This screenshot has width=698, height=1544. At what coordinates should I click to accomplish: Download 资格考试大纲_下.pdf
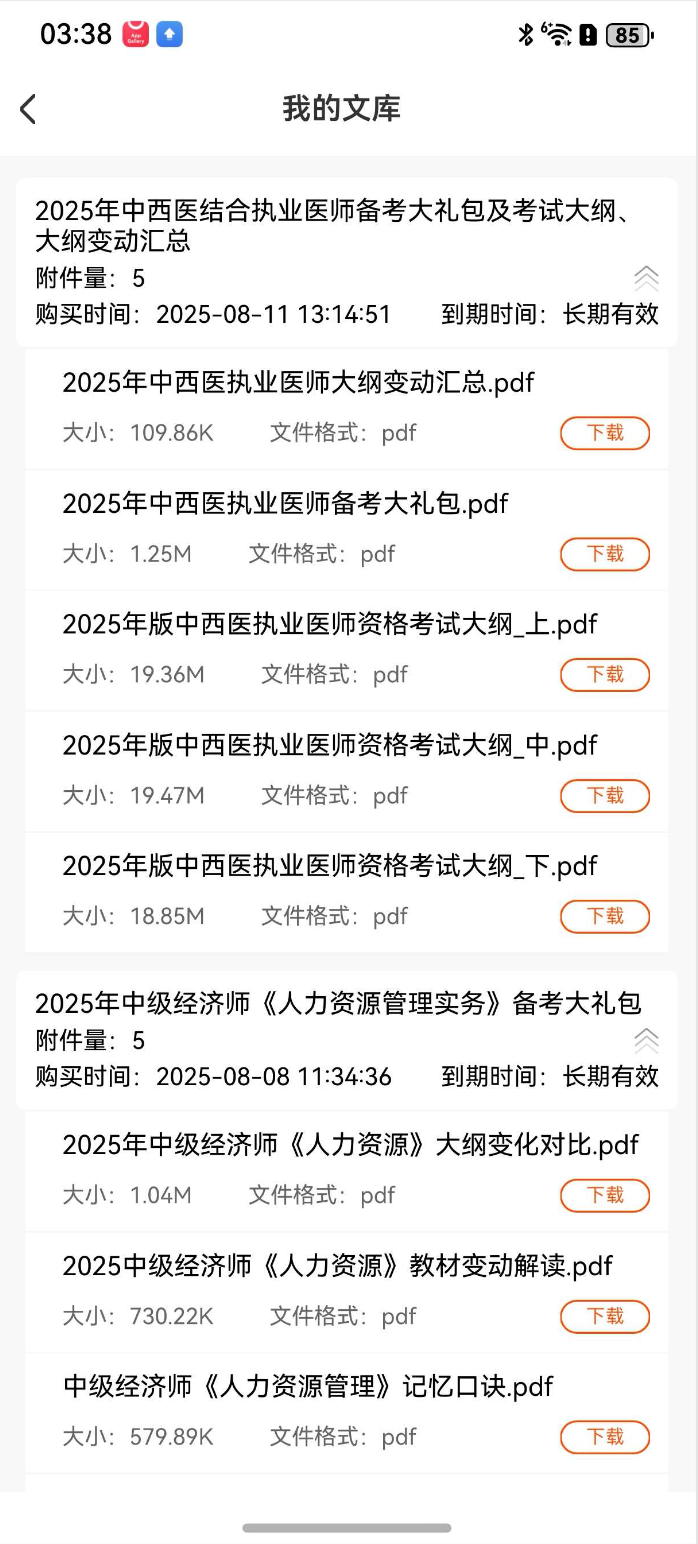605,916
